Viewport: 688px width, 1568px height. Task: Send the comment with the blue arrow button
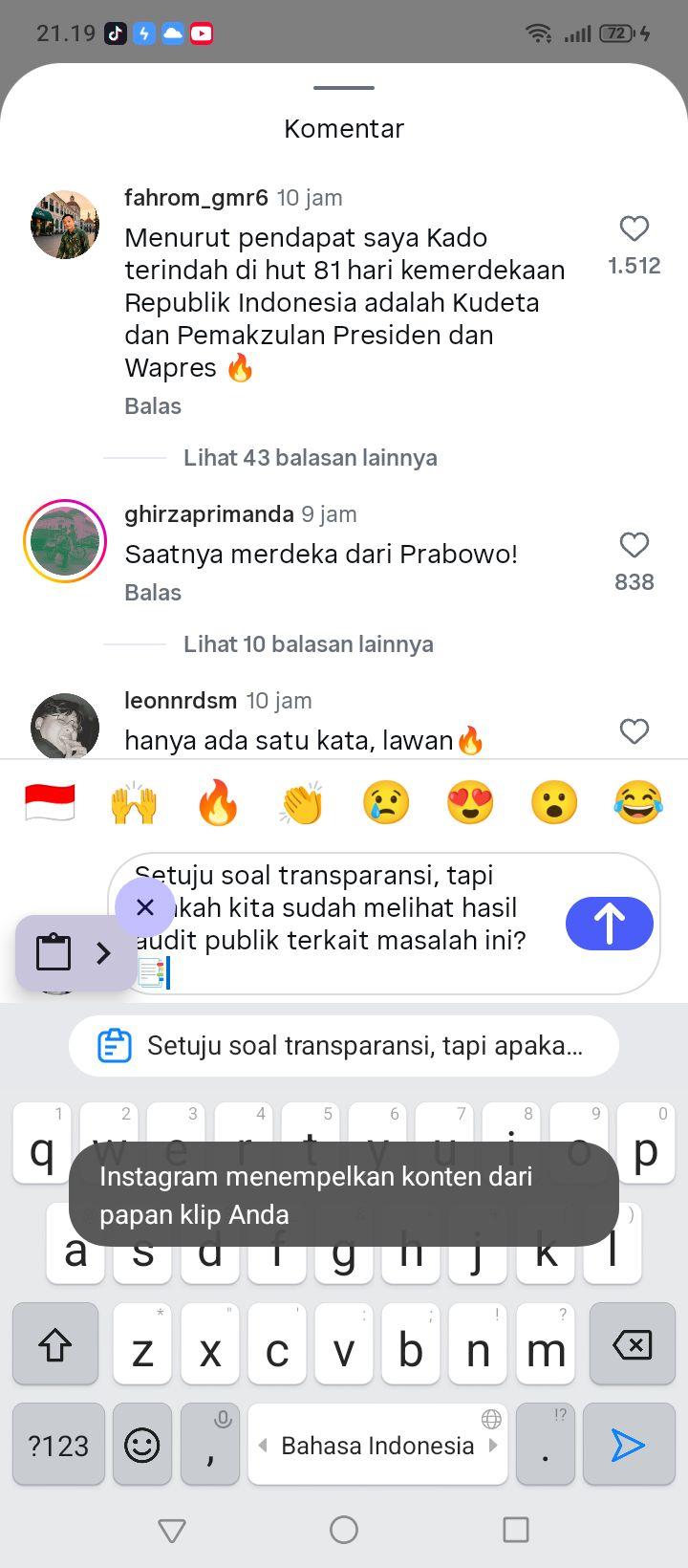tap(610, 924)
